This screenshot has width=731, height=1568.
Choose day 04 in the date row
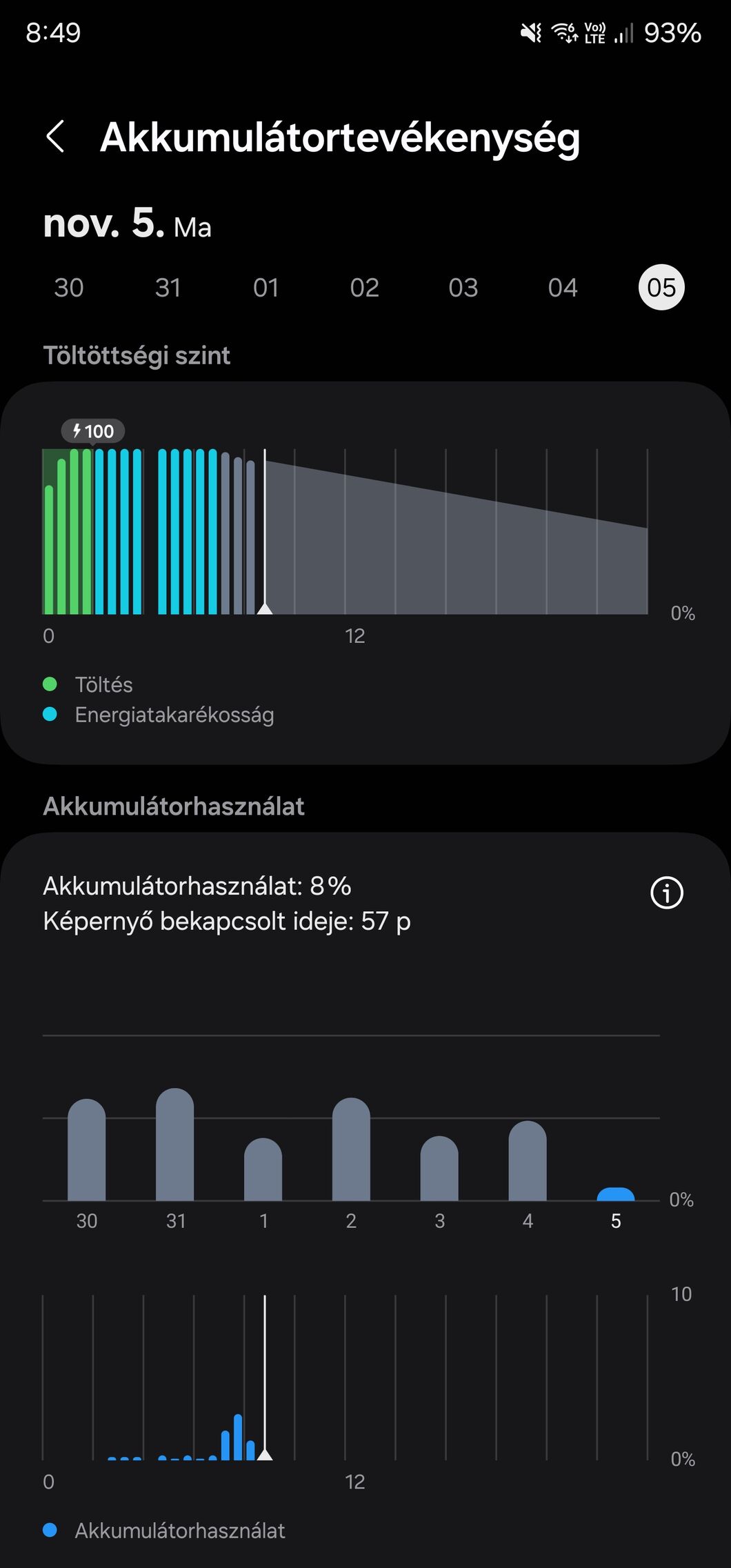tap(563, 287)
